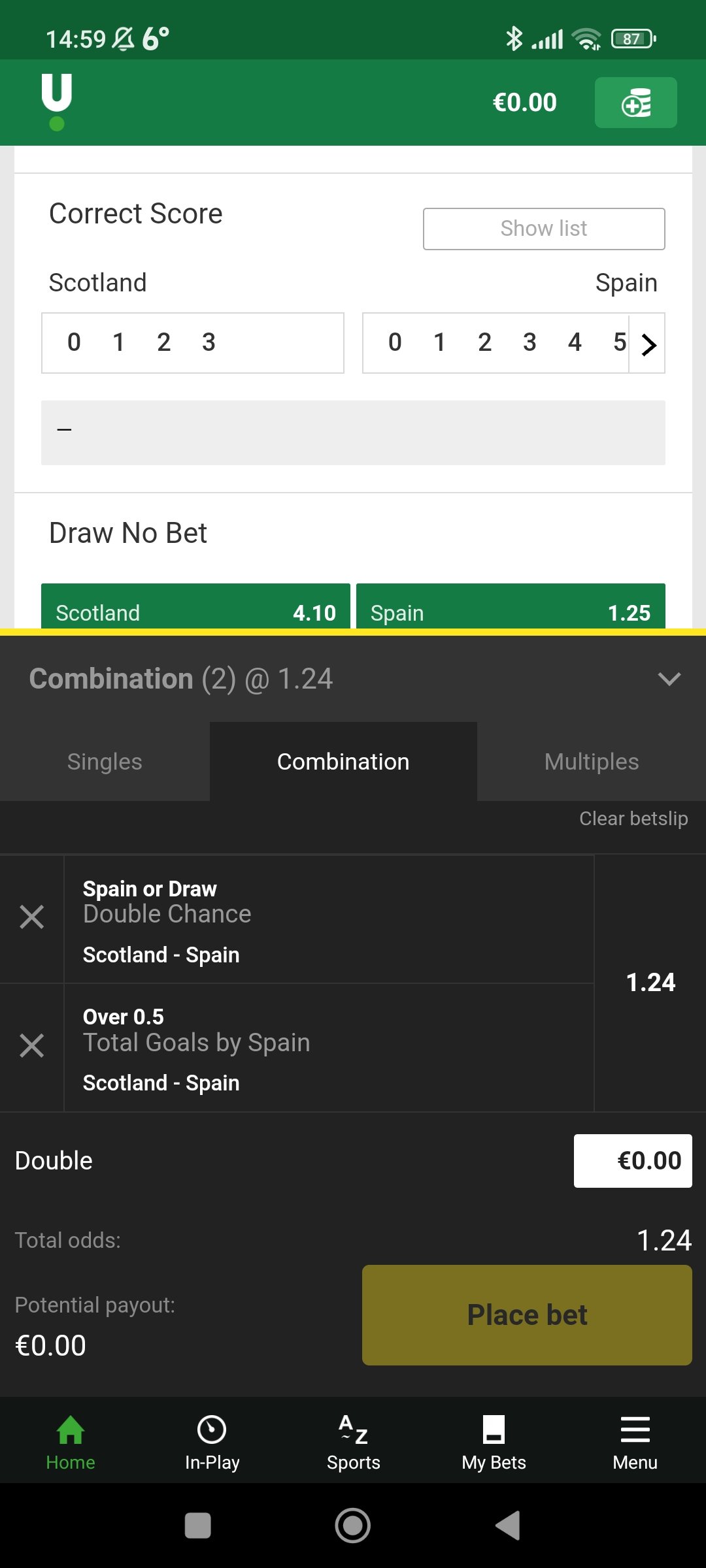Viewport: 706px width, 1568px height.
Task: Switch to the Multiples tab
Action: tap(592, 762)
